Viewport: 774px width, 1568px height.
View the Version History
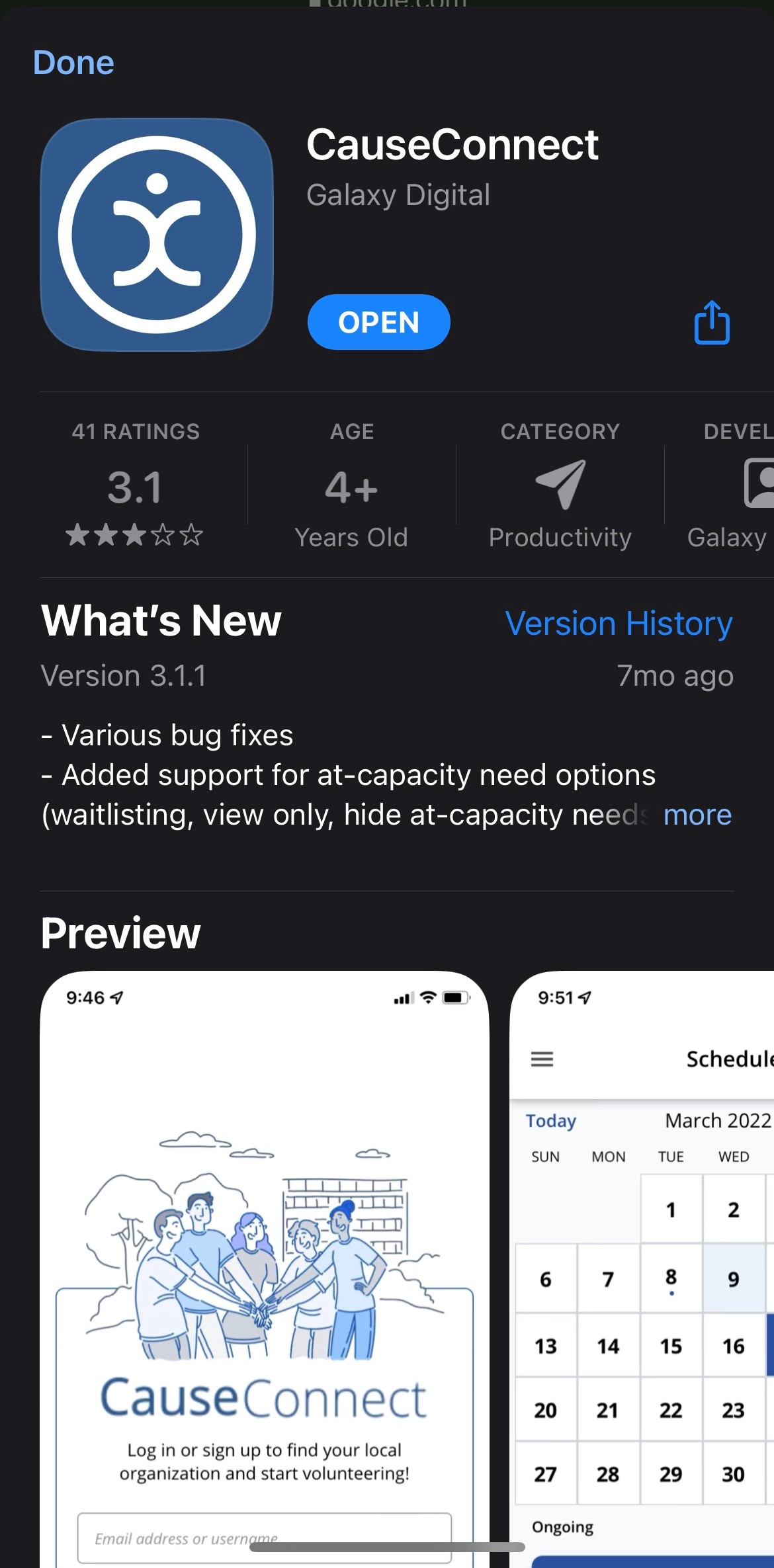619,623
